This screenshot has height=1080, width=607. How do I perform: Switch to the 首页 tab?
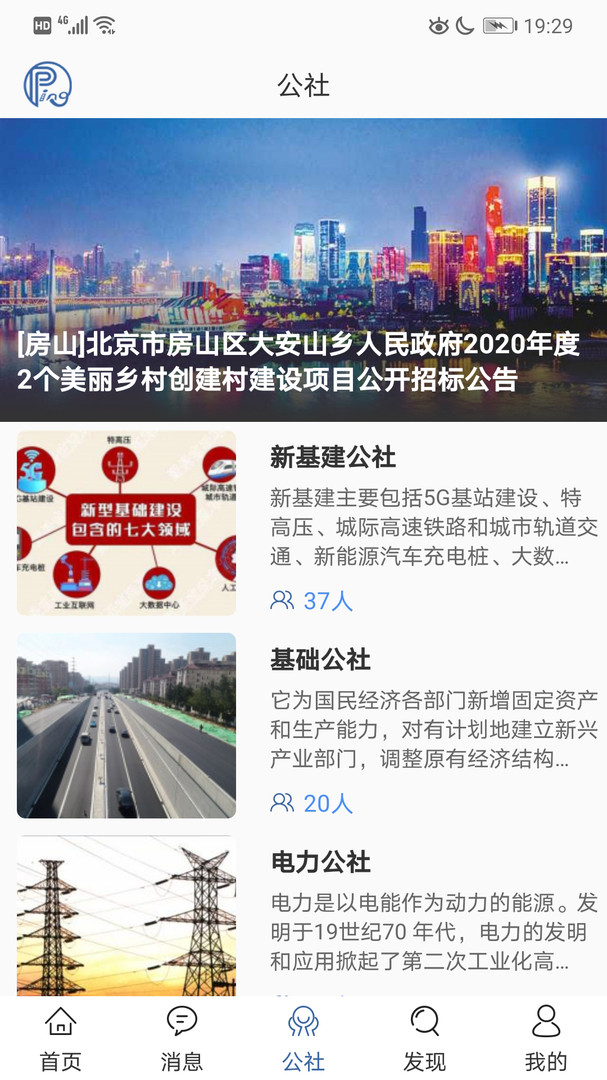click(x=60, y=1038)
